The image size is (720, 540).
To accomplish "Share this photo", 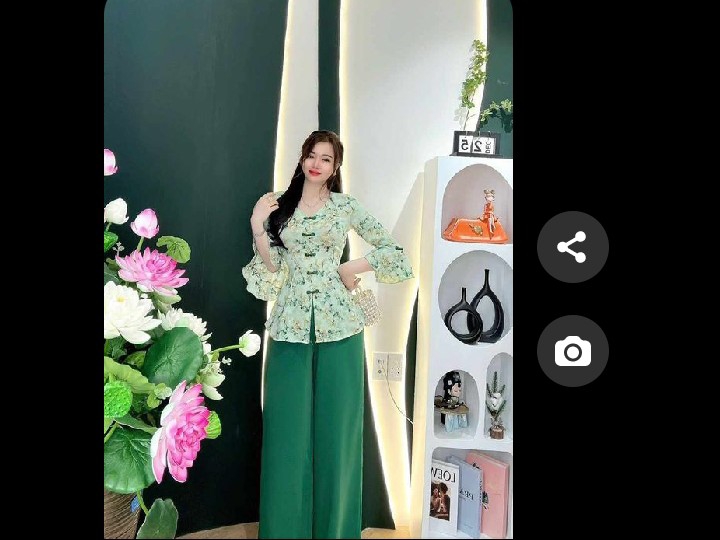I will click(572, 247).
